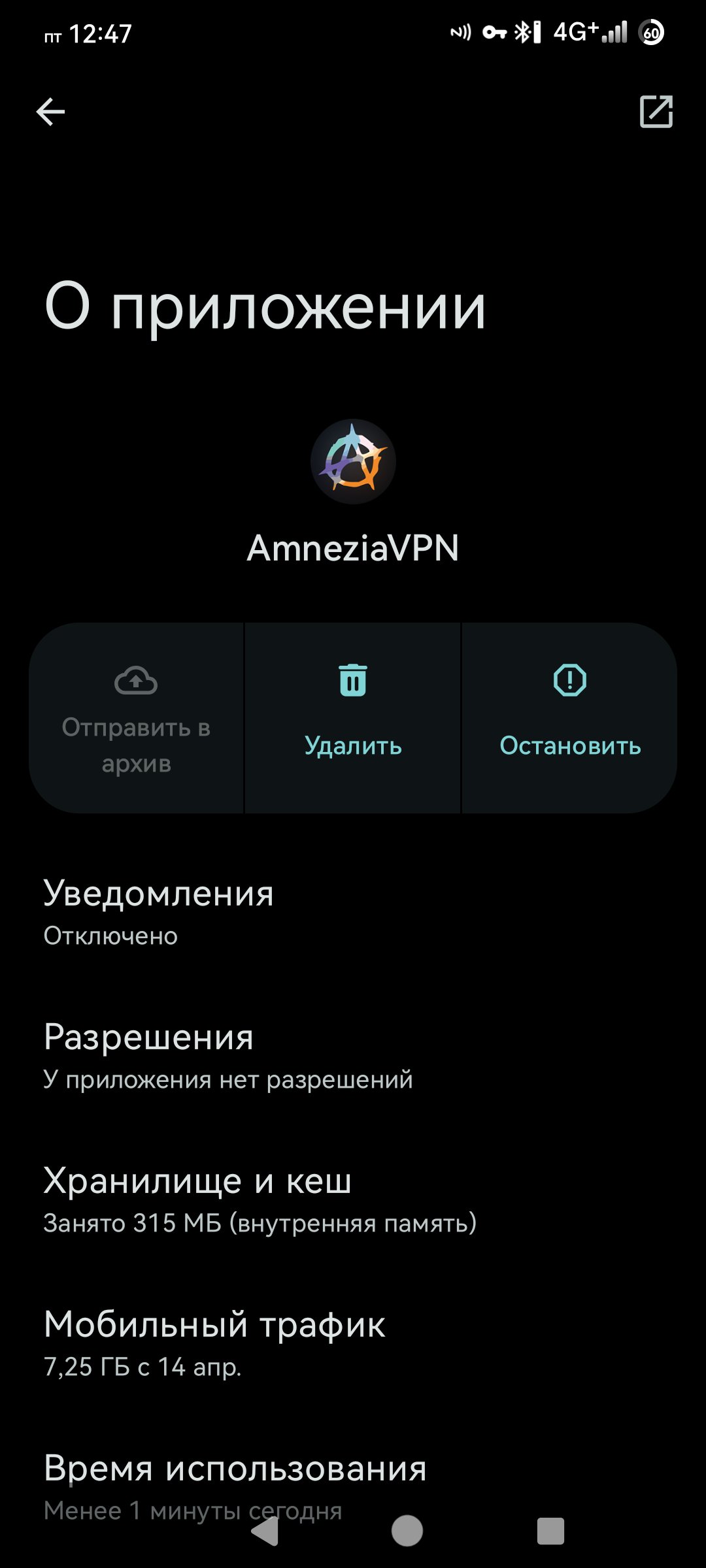Tap Удалить to uninstall AmneziaVPN
Image resolution: width=706 pixels, height=1568 pixels.
(353, 718)
